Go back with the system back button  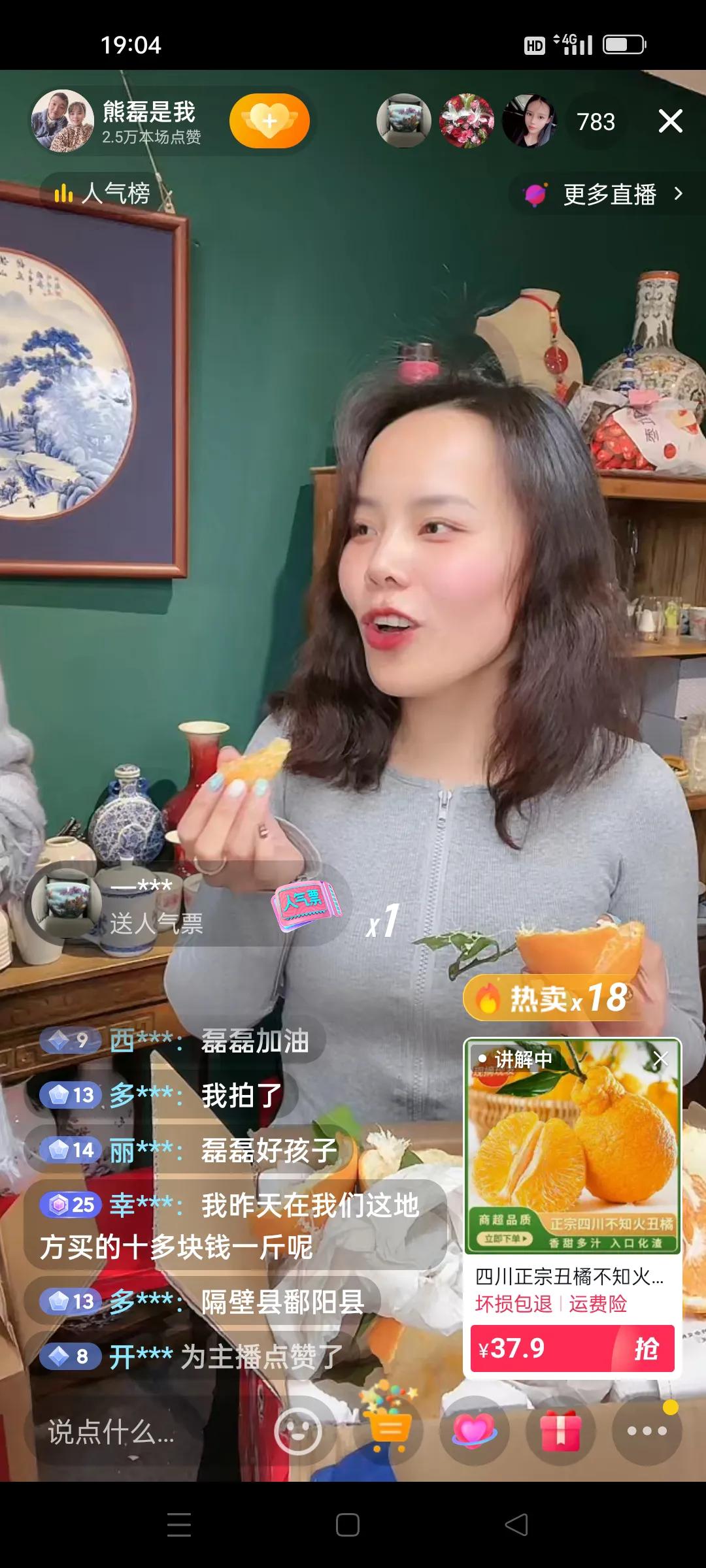point(516,1525)
